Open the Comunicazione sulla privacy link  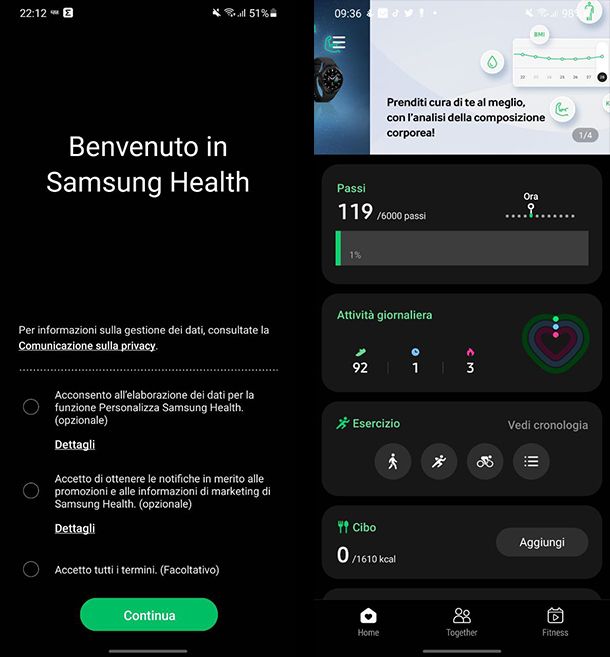[87, 346]
